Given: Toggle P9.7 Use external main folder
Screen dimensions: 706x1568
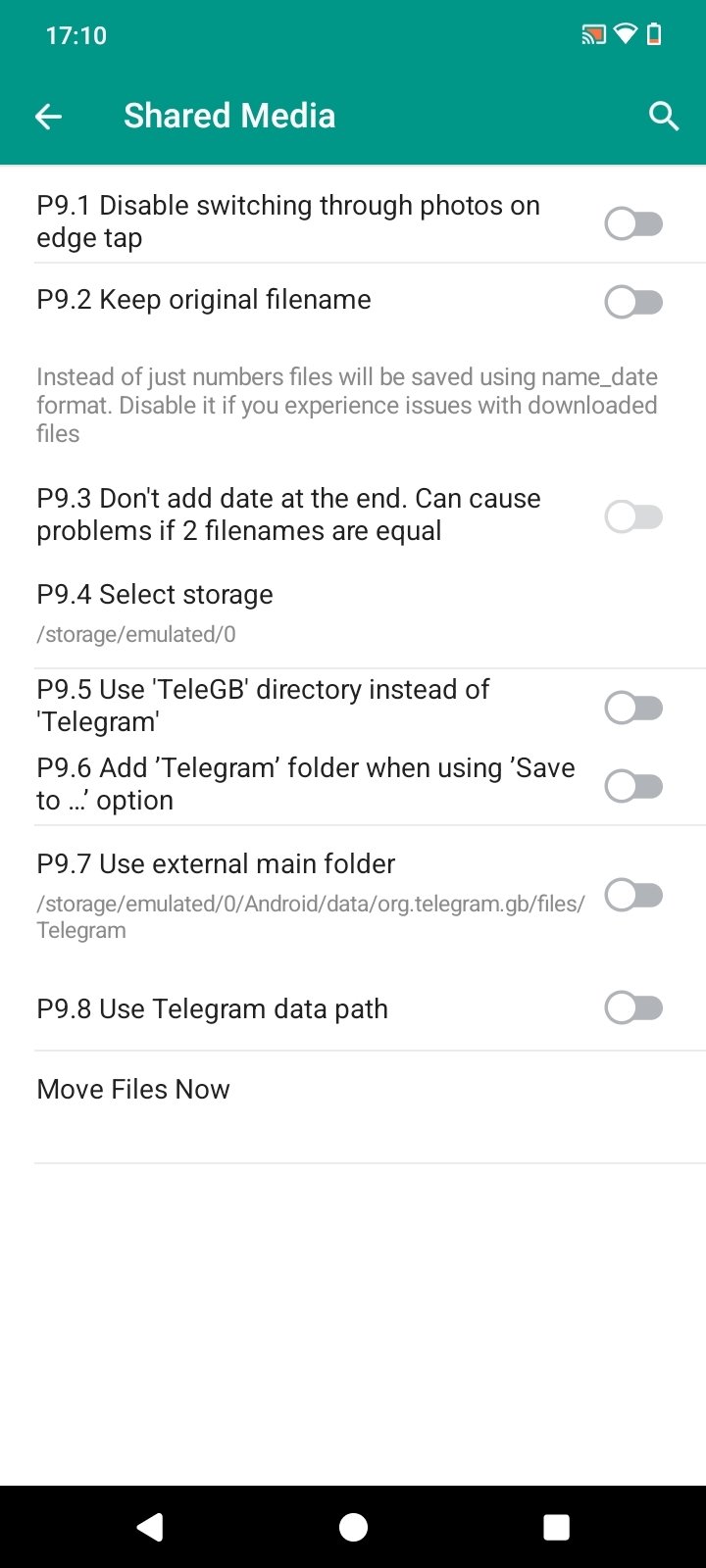Looking at the screenshot, I should pyautogui.click(x=633, y=895).
